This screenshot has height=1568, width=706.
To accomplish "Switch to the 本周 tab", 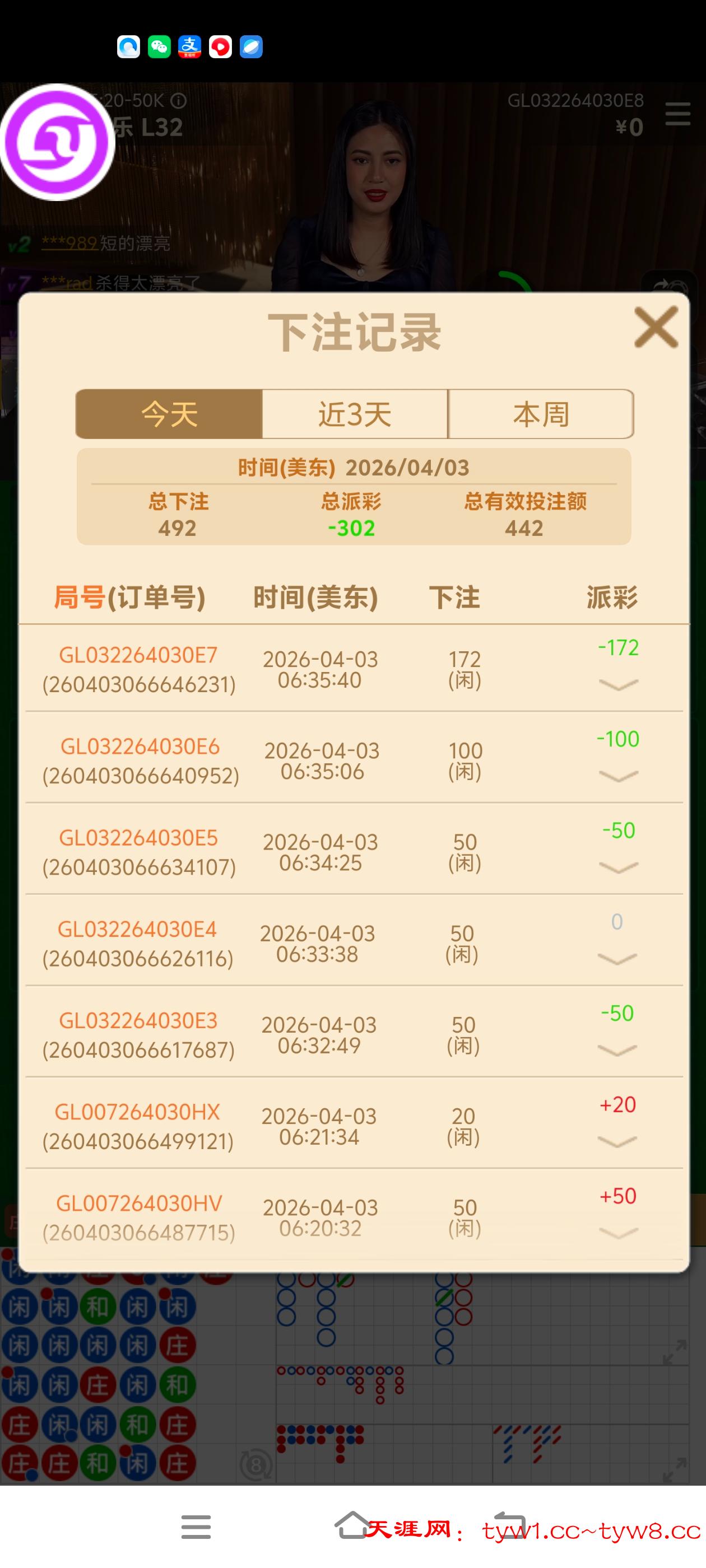I will point(540,414).
